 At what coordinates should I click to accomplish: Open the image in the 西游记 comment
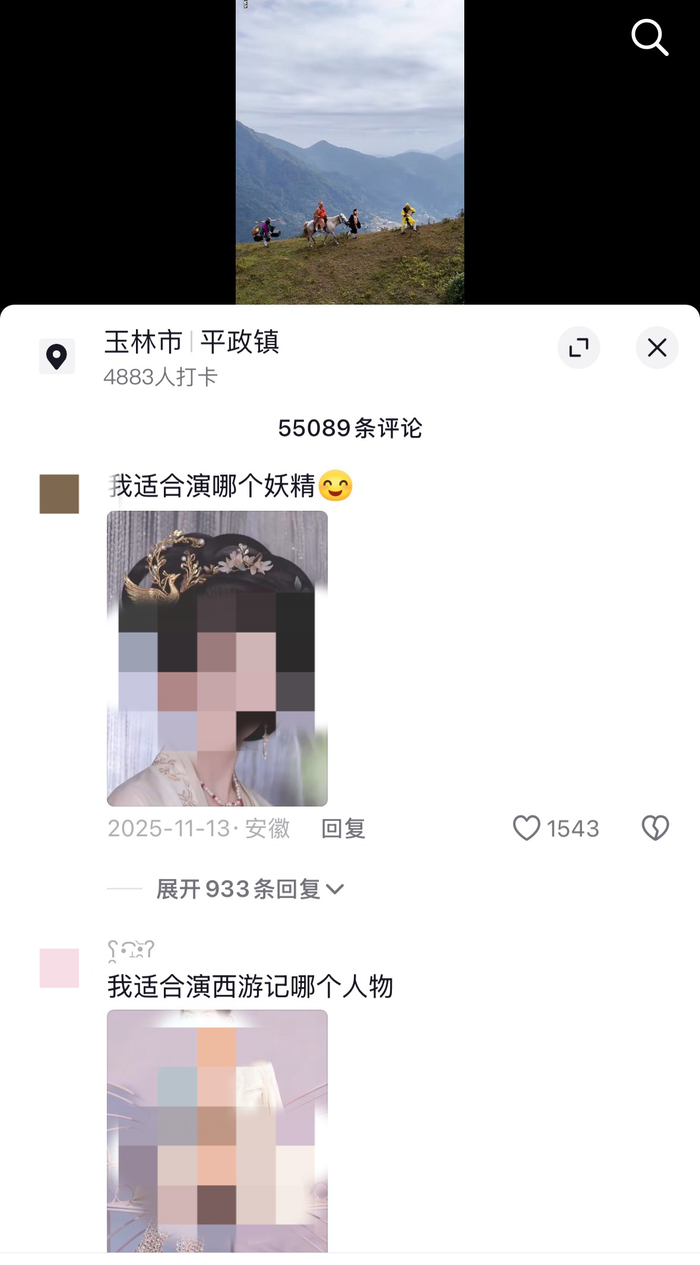tap(217, 1130)
